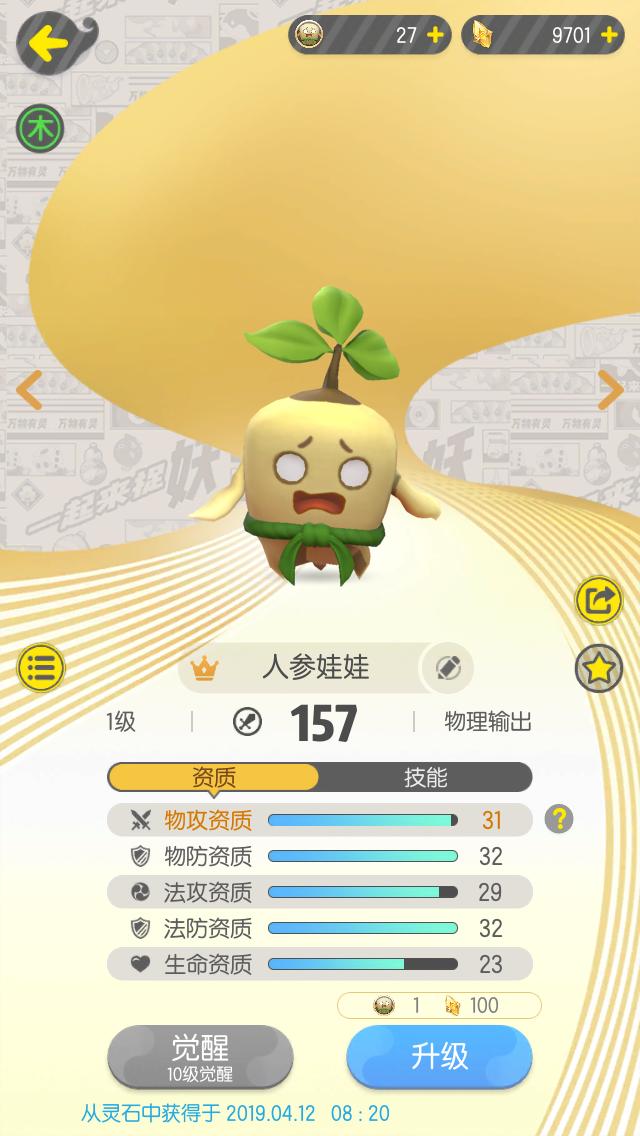Tap the 觉醒 button
Image resolution: width=640 pixels, height=1136 pixels.
tap(200, 1058)
